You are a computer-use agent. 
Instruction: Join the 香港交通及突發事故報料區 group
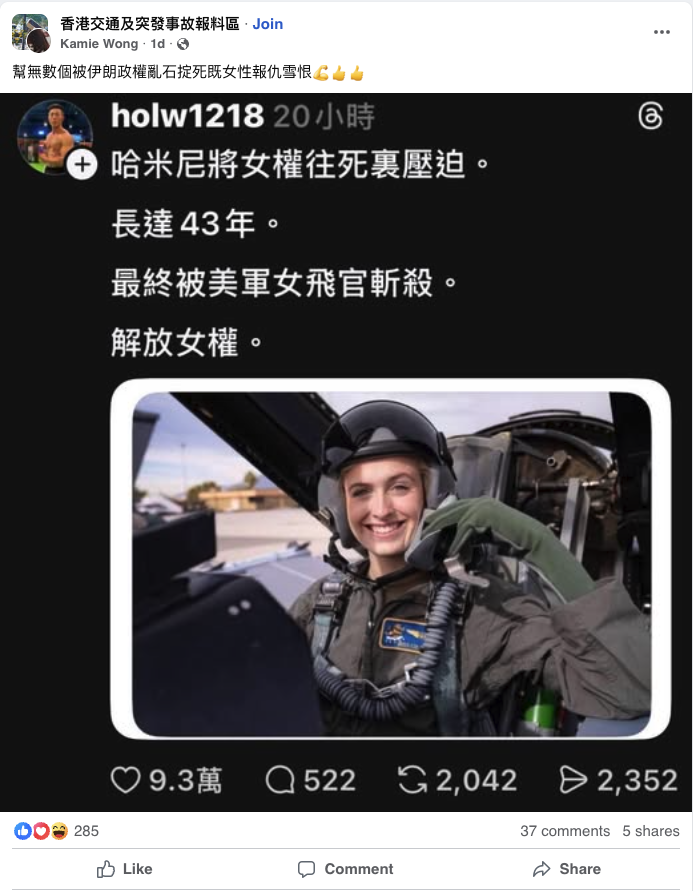[x=268, y=24]
